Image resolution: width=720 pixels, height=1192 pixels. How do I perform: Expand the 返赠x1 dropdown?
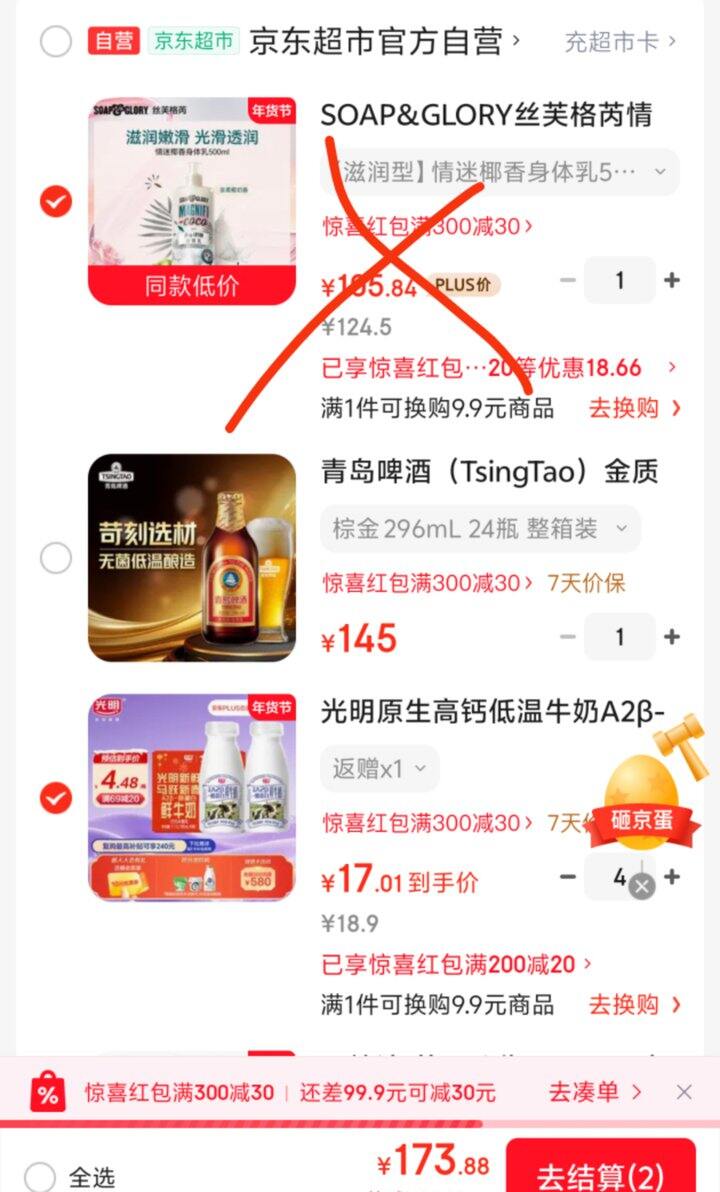pos(379,769)
